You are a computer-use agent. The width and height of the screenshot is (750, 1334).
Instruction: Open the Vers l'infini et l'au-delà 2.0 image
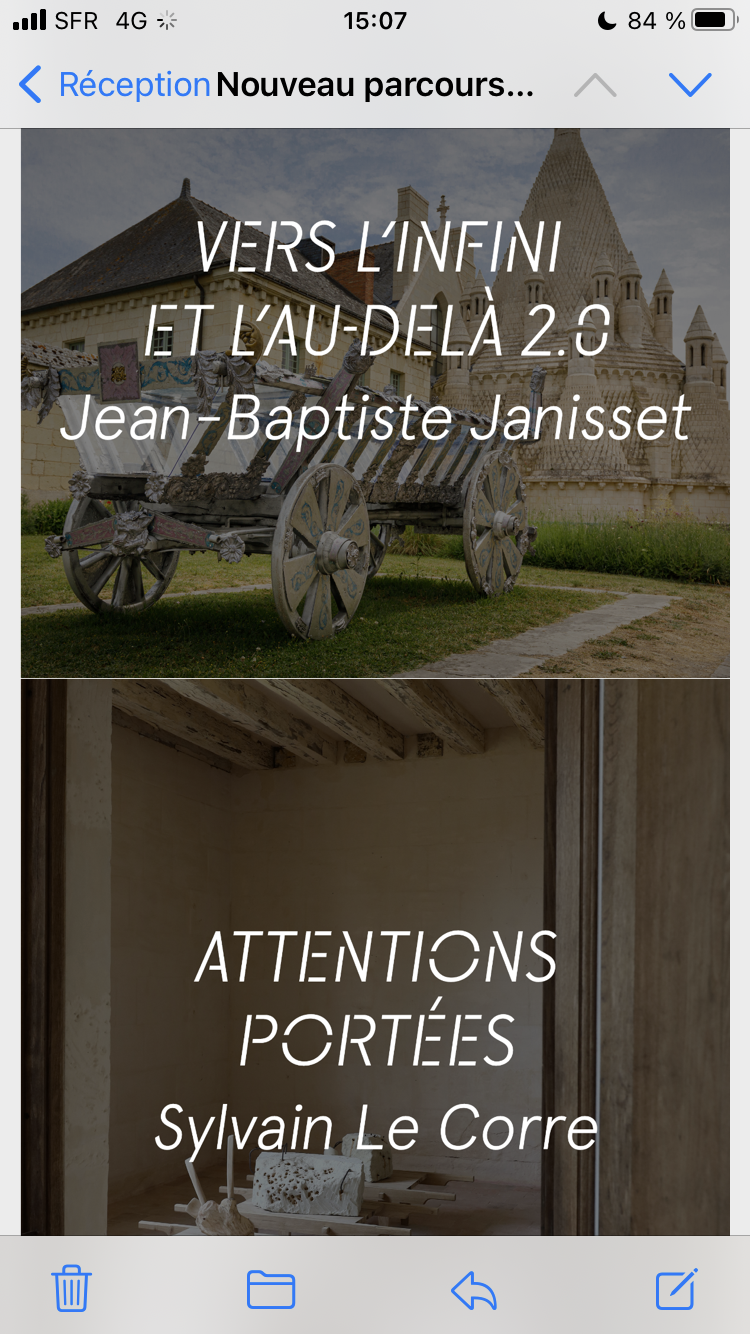[x=375, y=403]
